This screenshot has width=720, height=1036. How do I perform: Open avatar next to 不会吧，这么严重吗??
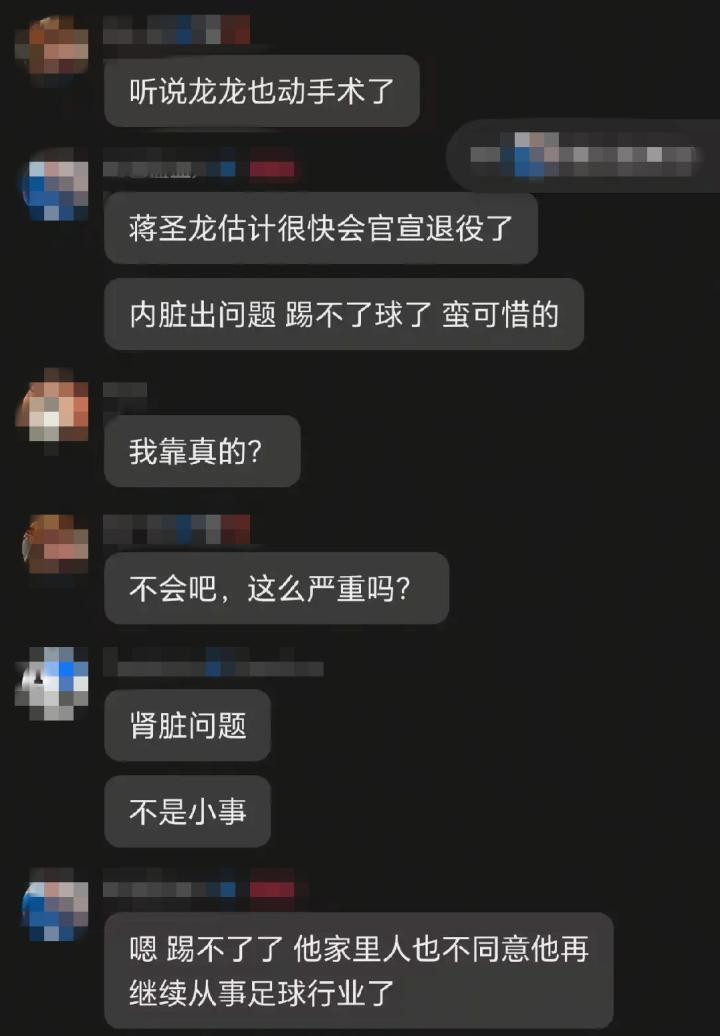tap(54, 544)
